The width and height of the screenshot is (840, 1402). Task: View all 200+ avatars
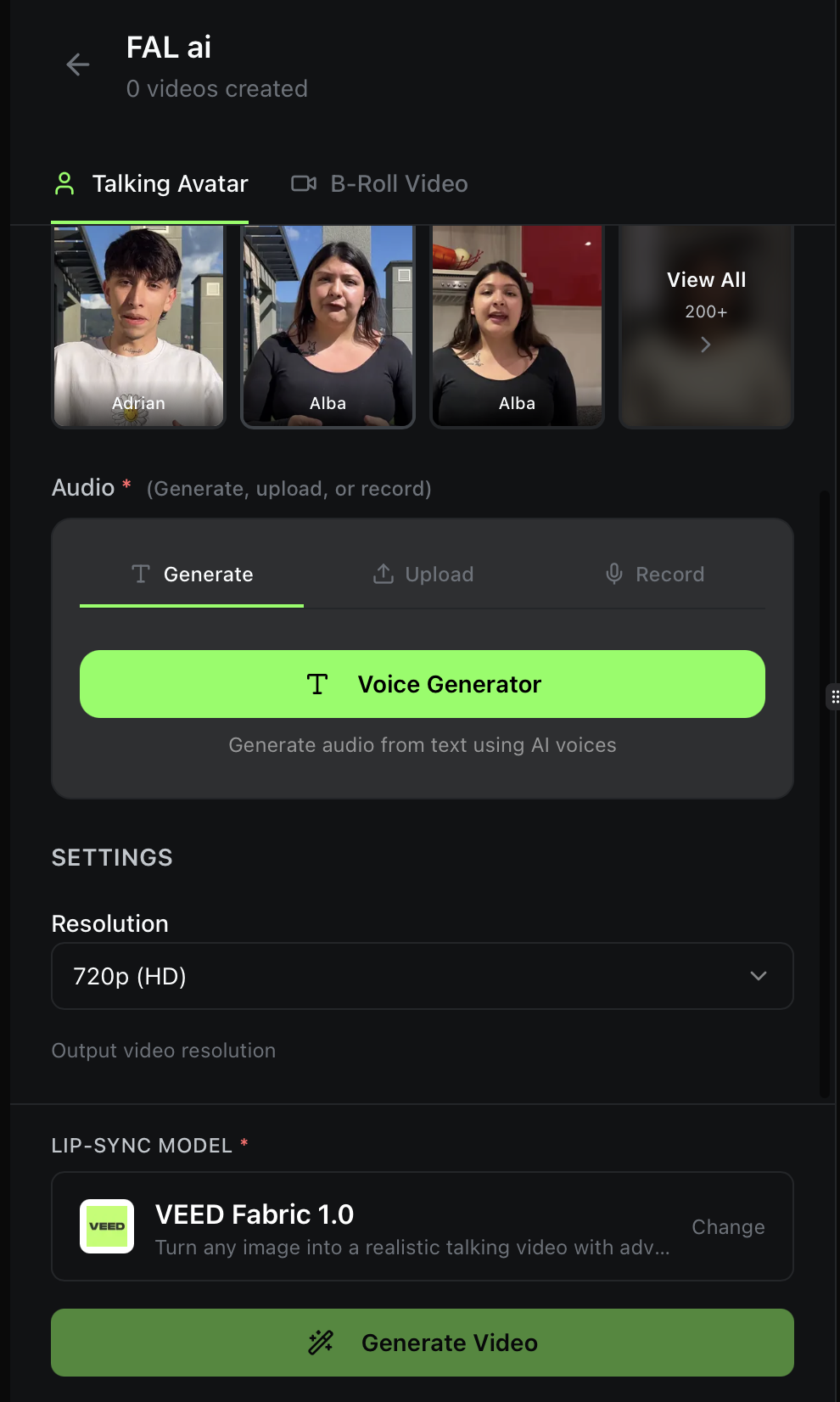706,326
